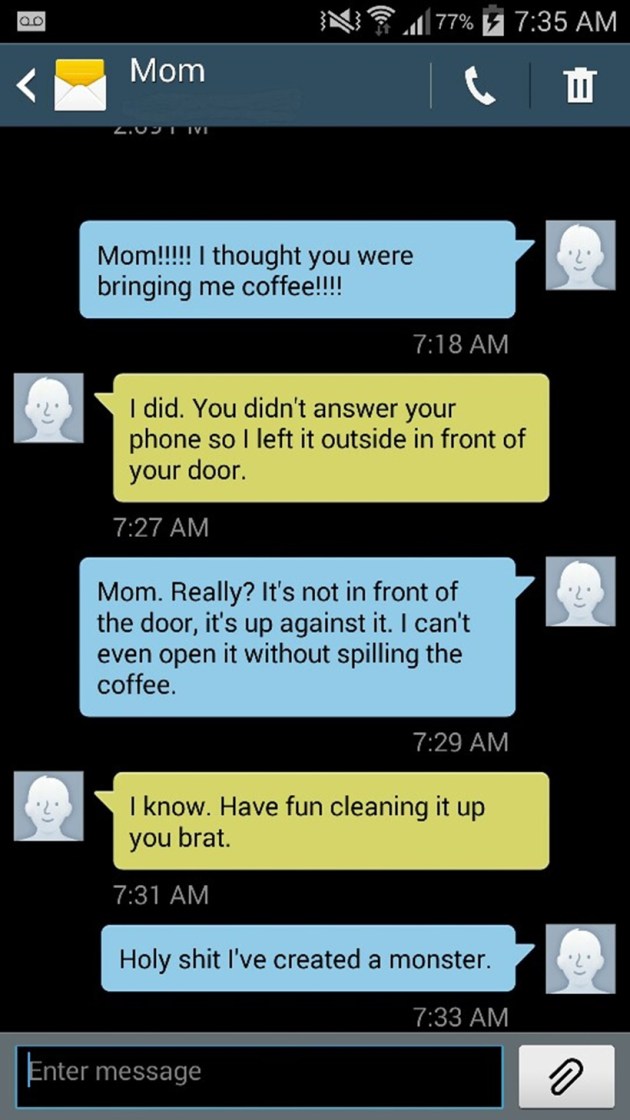
Task: Attach a file with the paperclip button
Action: [x=566, y=1076]
